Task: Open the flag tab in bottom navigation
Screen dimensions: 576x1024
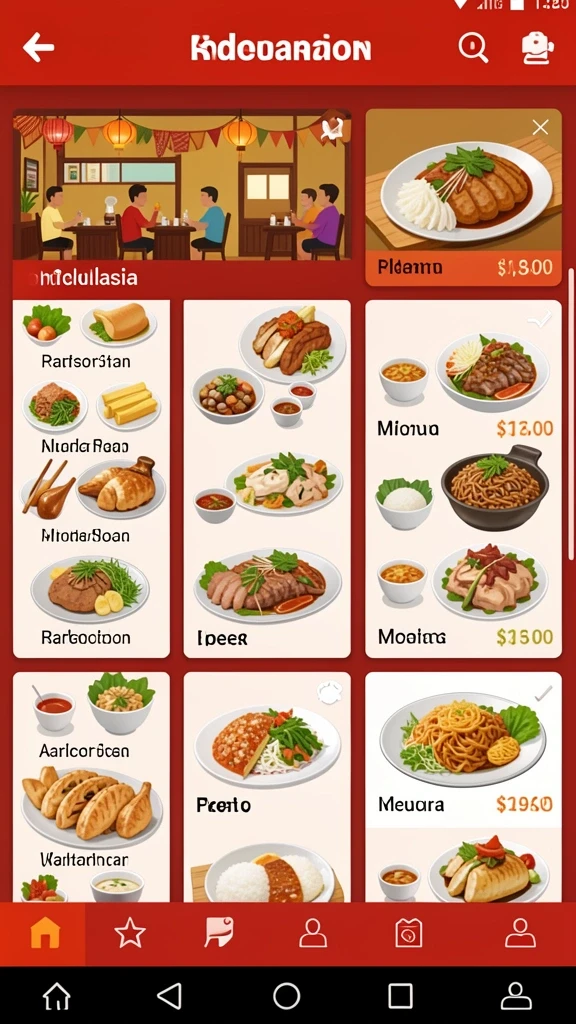Action: (x=218, y=933)
